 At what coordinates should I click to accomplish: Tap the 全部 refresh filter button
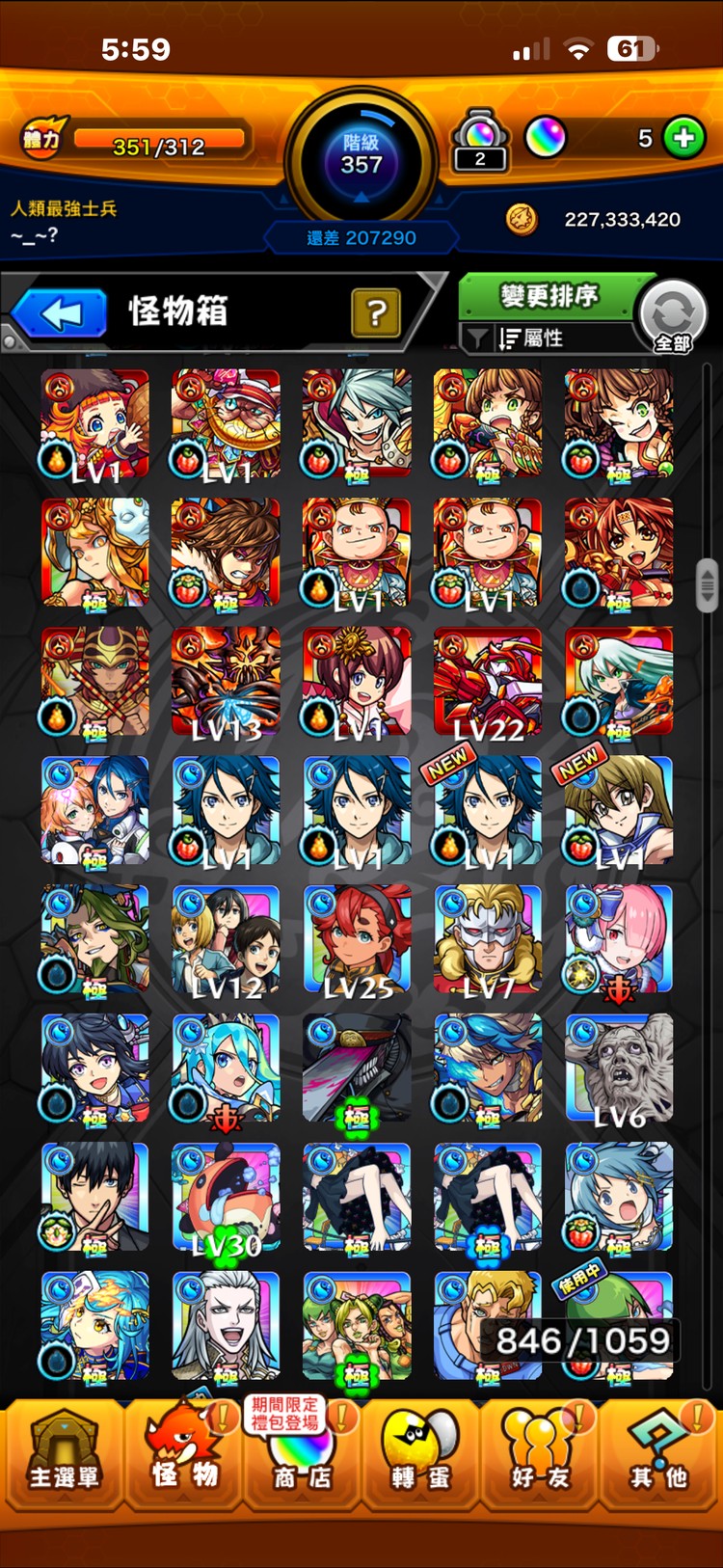[673, 316]
